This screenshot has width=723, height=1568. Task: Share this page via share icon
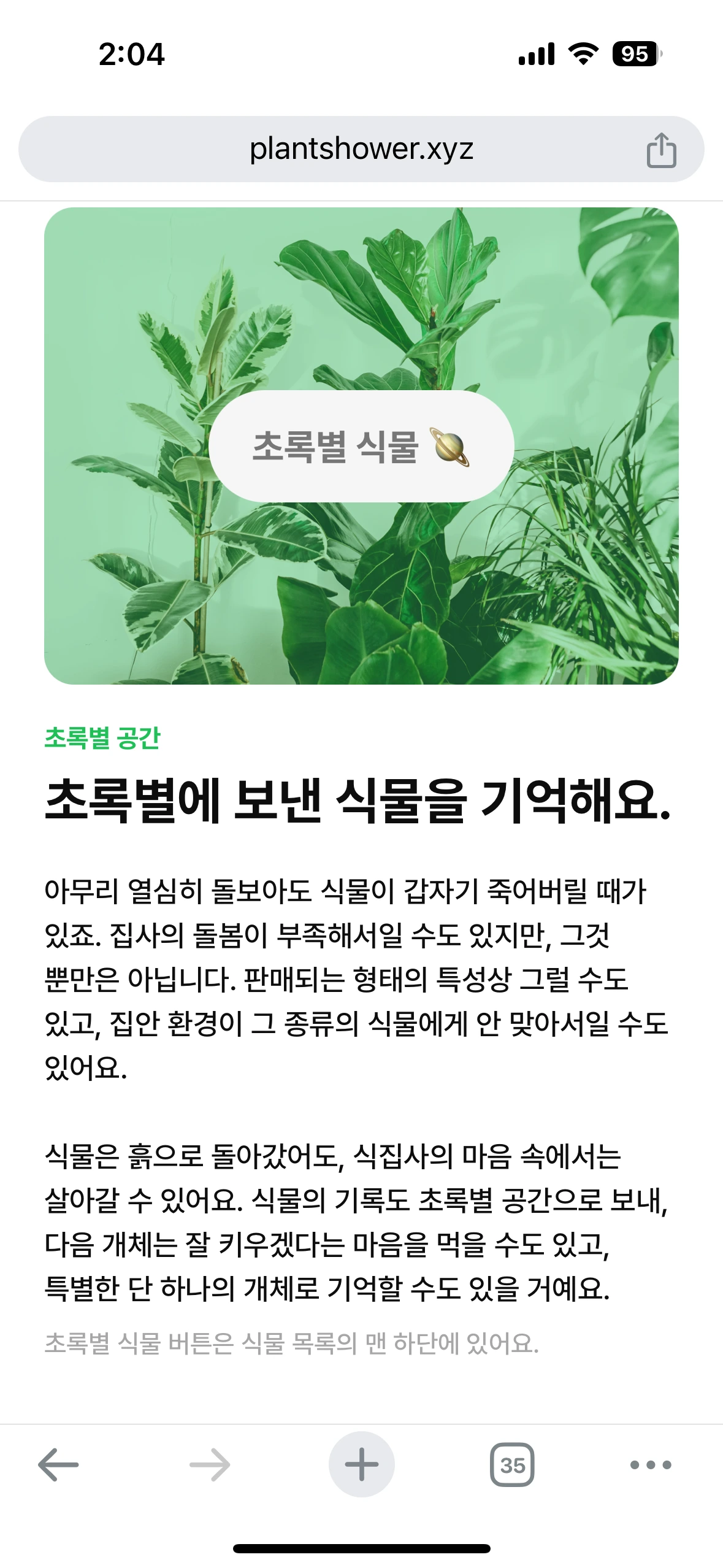point(661,150)
